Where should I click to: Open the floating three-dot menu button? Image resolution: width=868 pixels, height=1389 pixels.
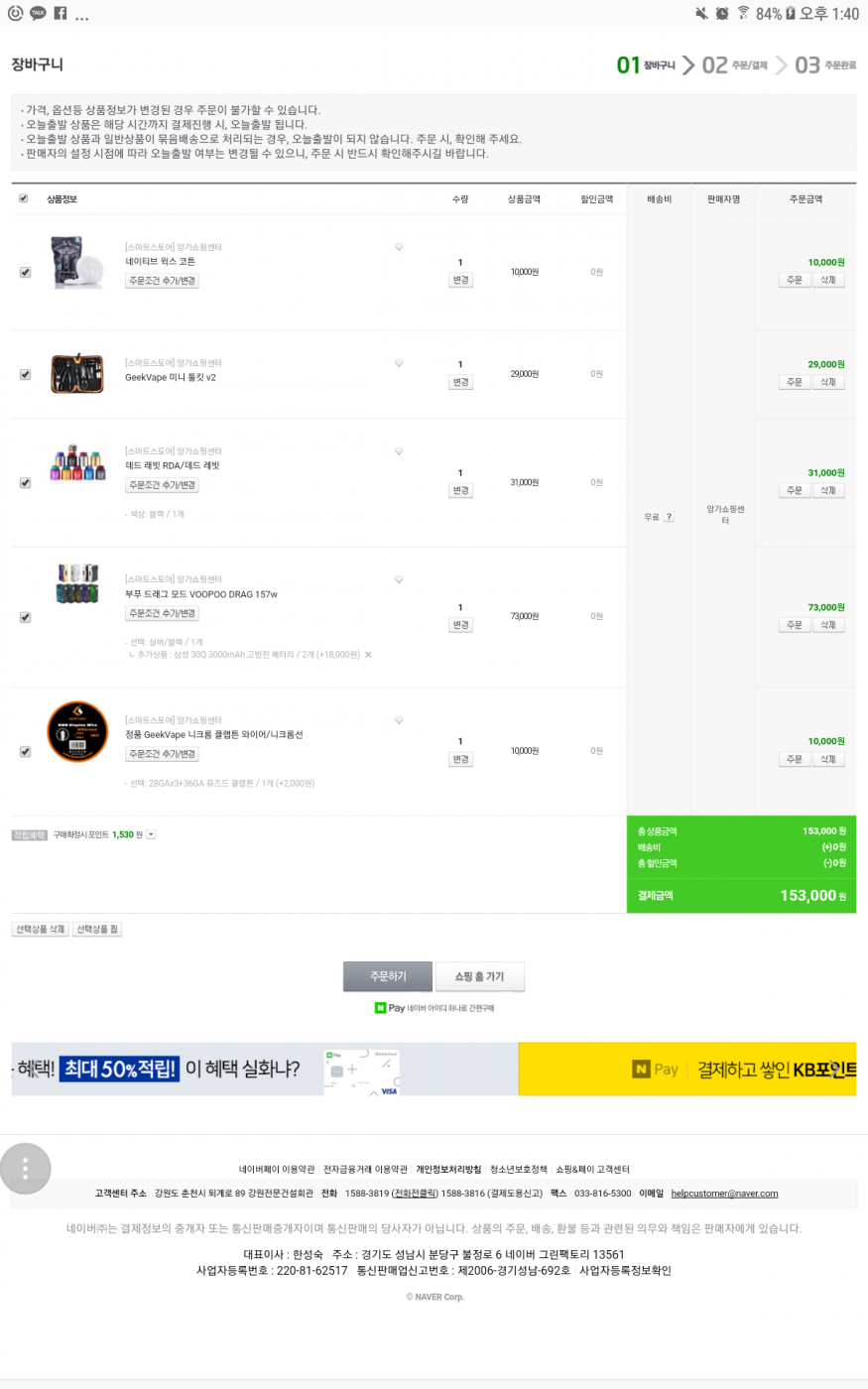pos(26,1169)
